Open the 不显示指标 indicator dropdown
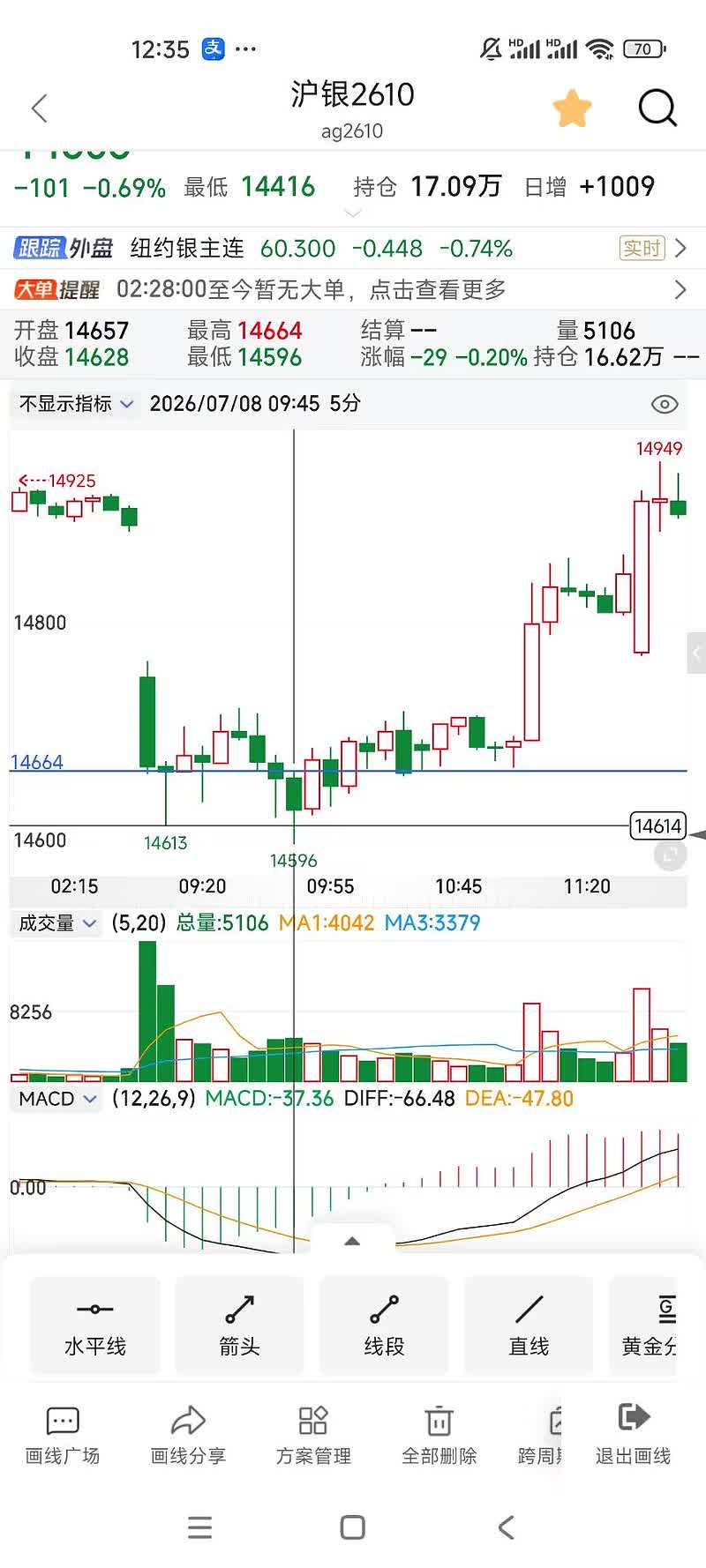Image resolution: width=706 pixels, height=1568 pixels. tap(76, 404)
